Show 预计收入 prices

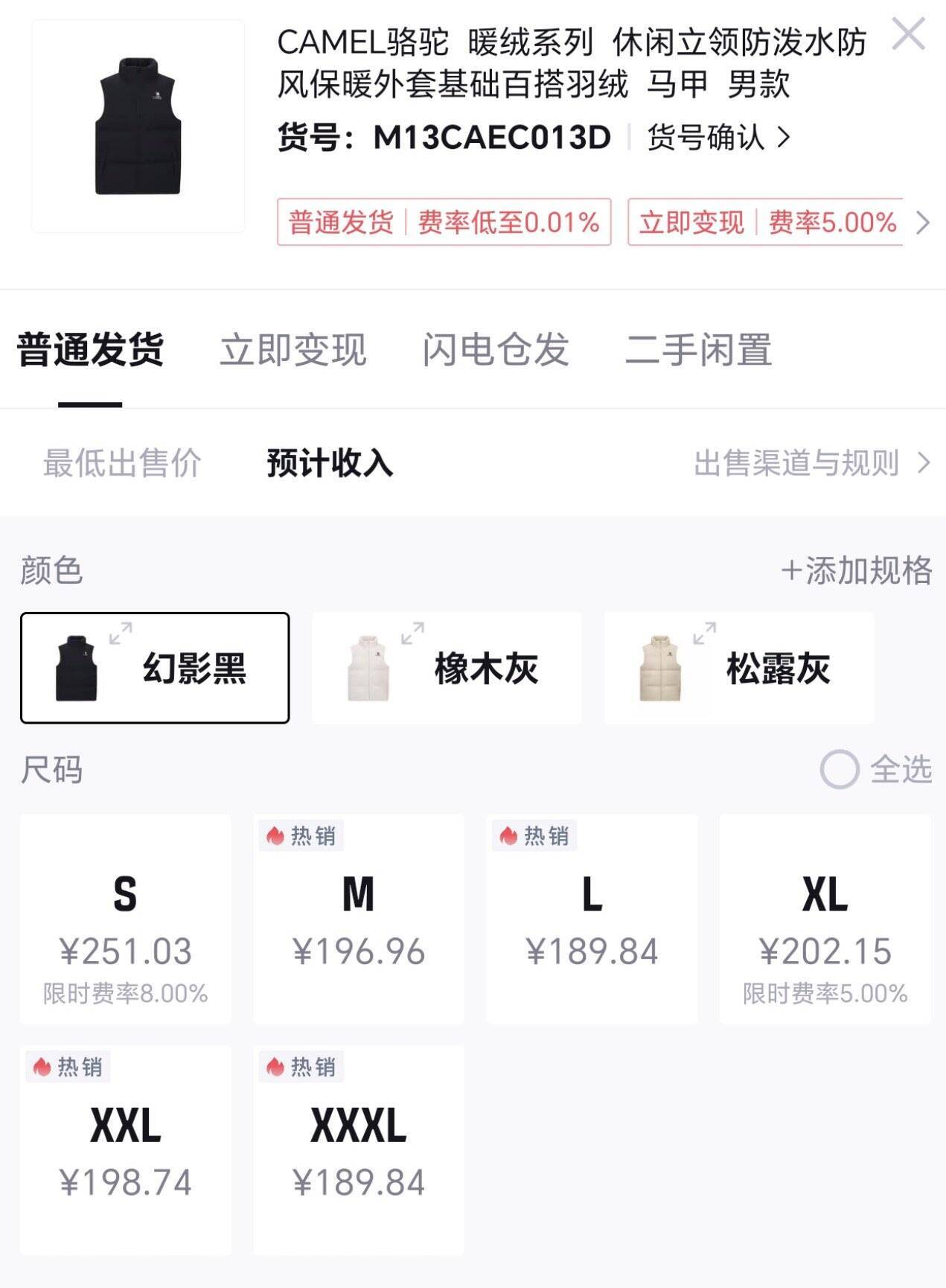[330, 463]
